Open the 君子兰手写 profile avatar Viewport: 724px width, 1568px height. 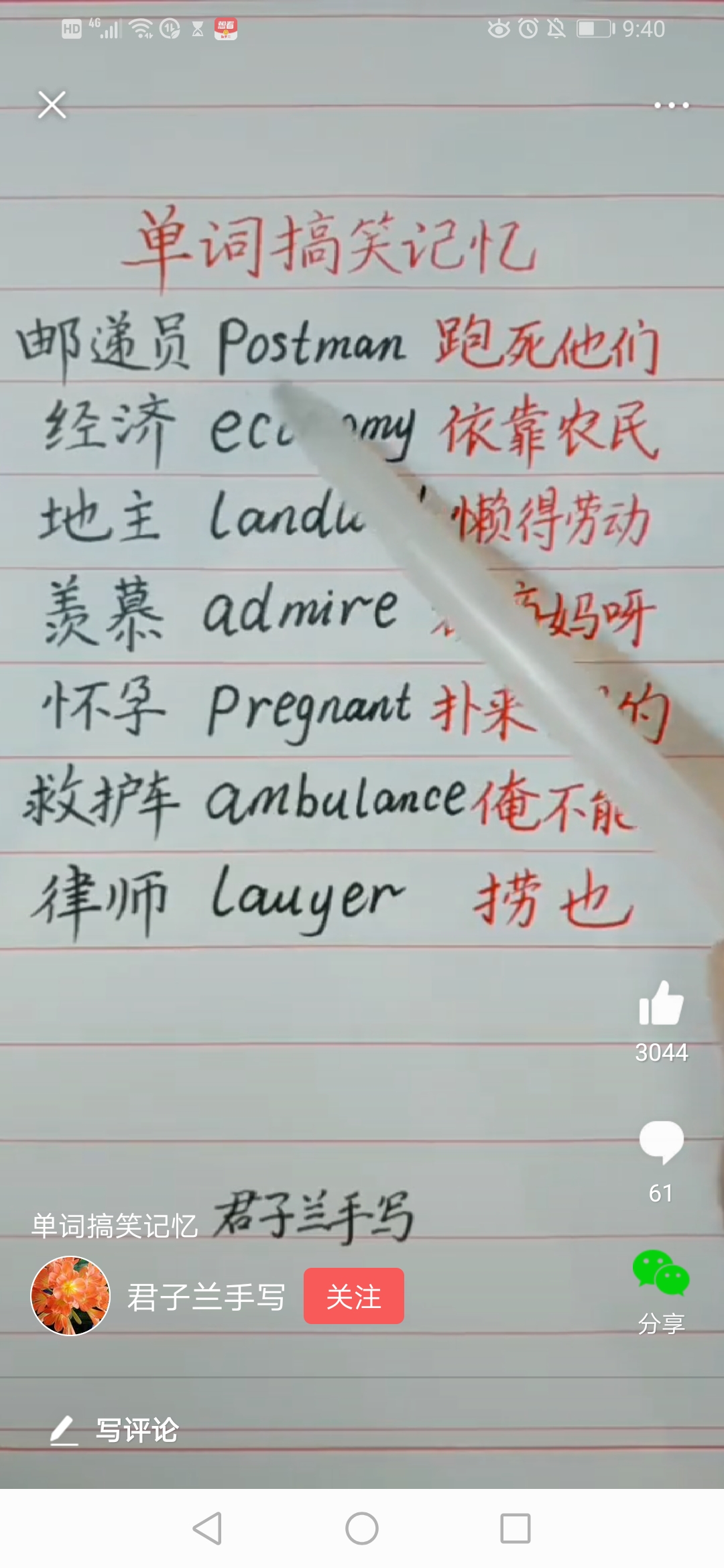(x=70, y=1296)
